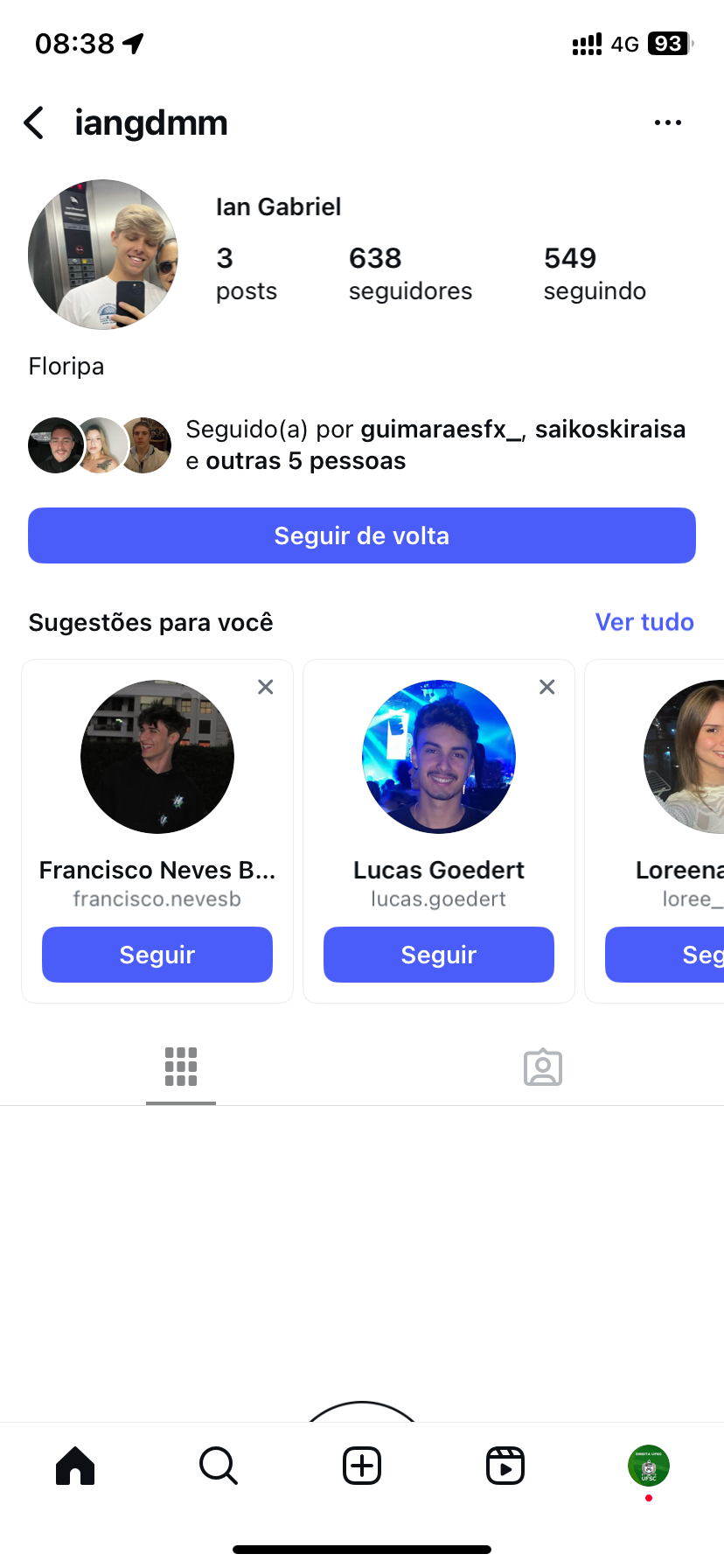View Ian Gabriel's profile picture
The image size is (724, 1568).
point(103,255)
